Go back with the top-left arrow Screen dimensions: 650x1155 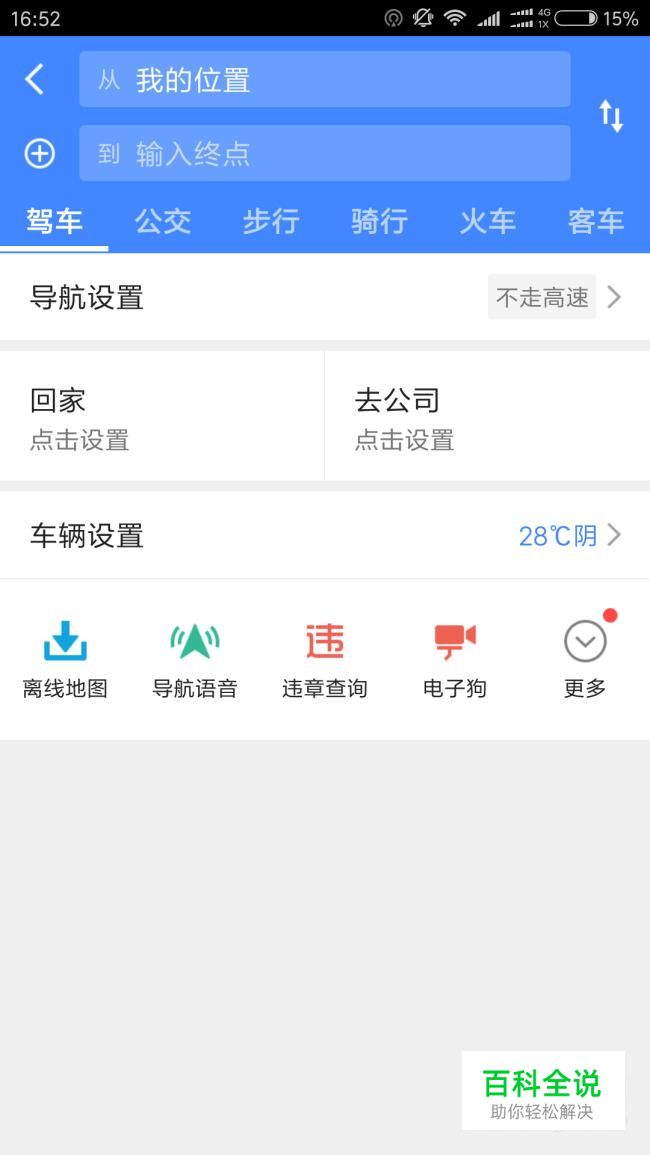point(35,79)
